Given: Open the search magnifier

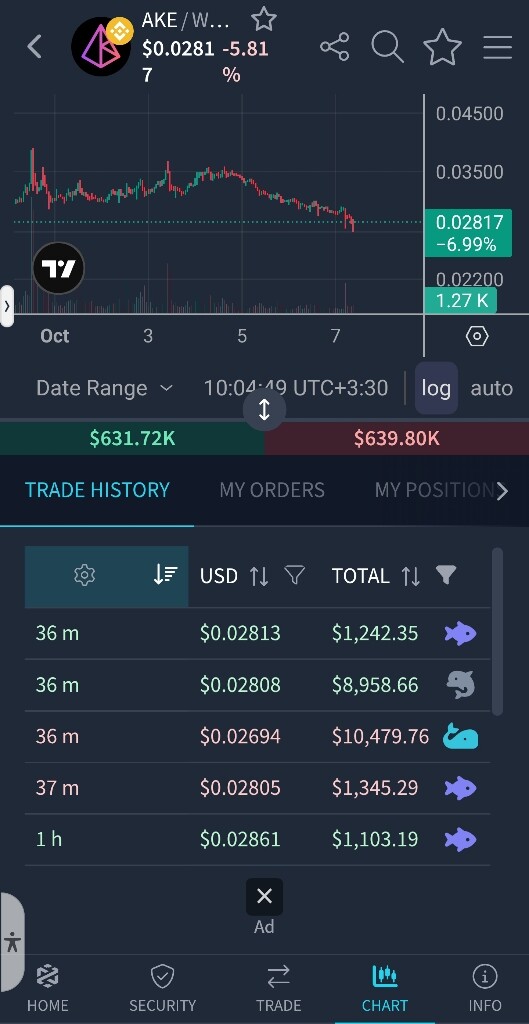Looking at the screenshot, I should pos(388,48).
